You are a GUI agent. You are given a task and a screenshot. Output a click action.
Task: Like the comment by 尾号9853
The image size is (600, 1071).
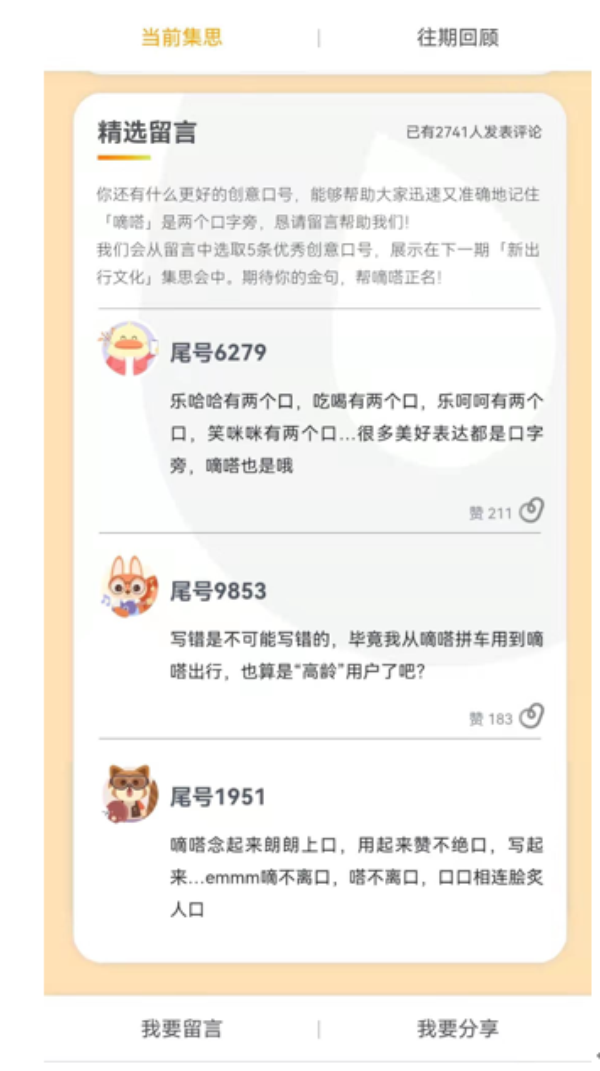[531, 716]
